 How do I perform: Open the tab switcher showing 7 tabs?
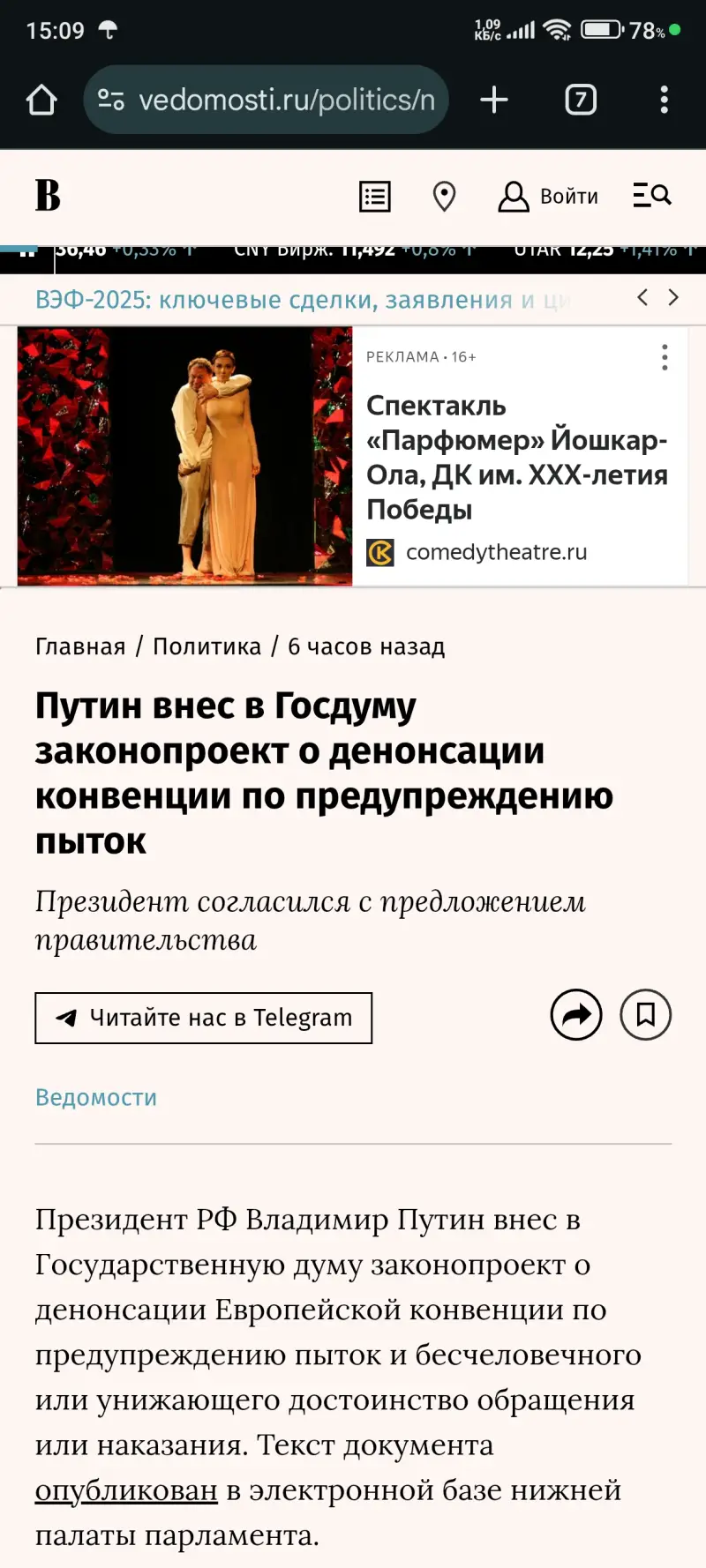pyautogui.click(x=580, y=100)
